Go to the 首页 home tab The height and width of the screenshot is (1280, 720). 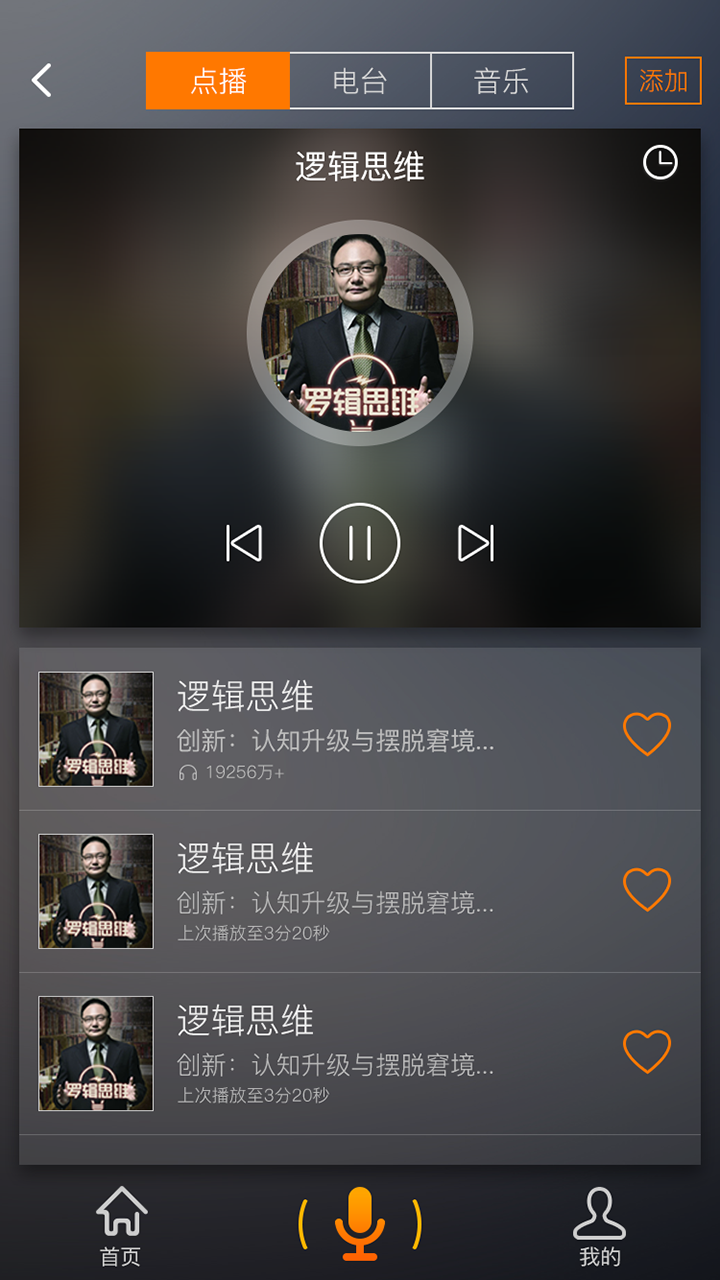[121, 1226]
